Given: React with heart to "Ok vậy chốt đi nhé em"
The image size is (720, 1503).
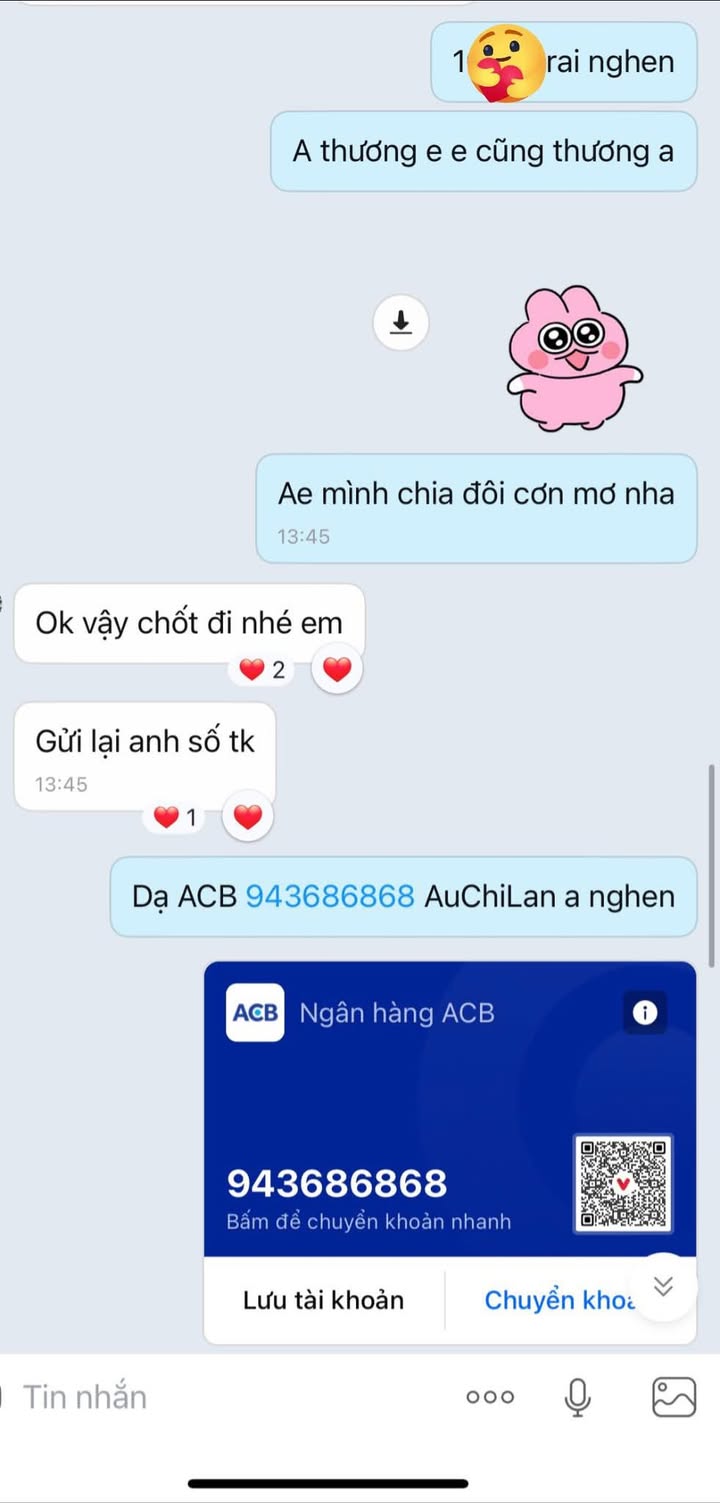Looking at the screenshot, I should [x=338, y=670].
